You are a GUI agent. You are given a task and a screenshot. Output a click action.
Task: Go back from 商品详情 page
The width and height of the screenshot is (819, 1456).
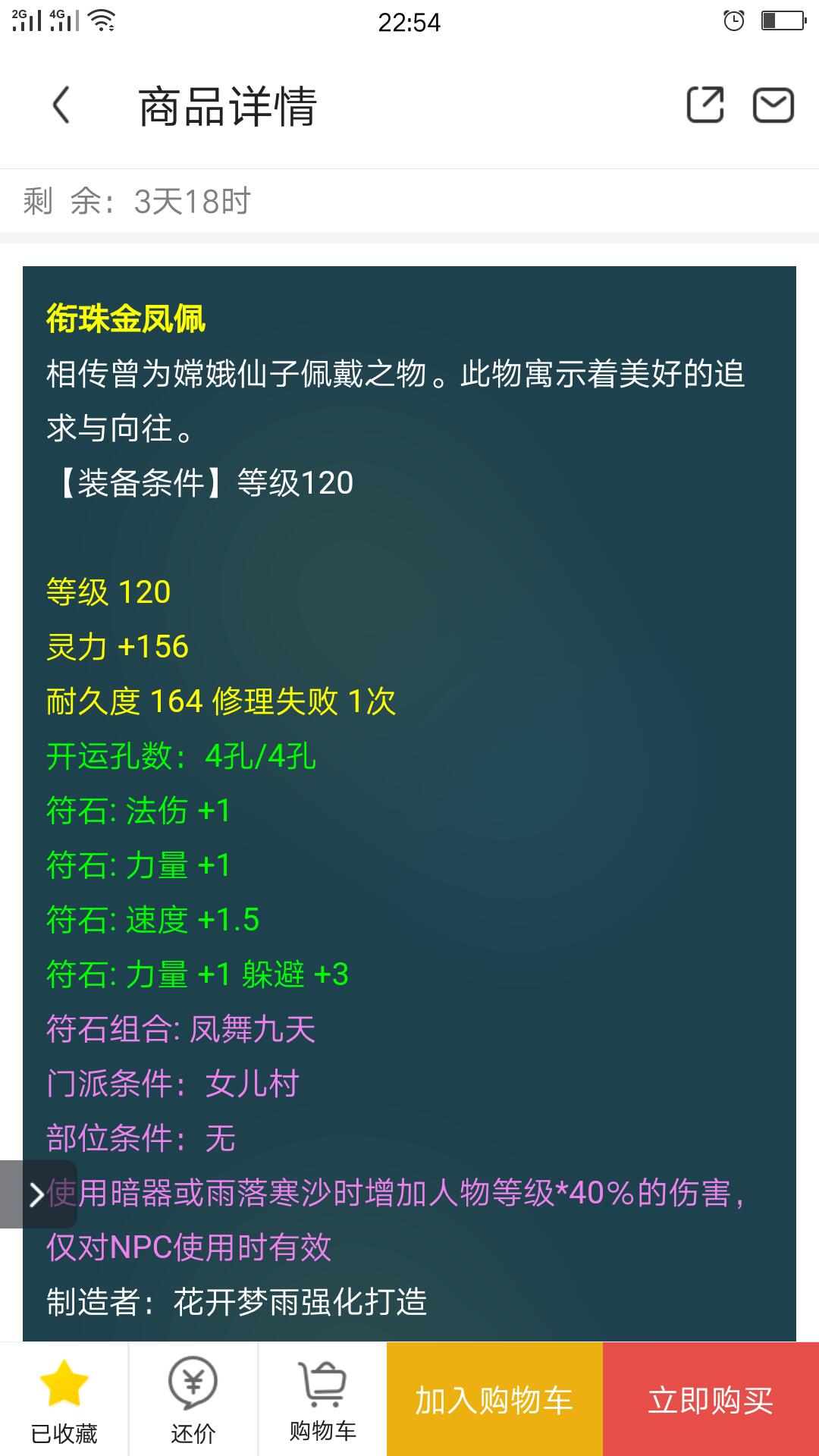click(61, 105)
